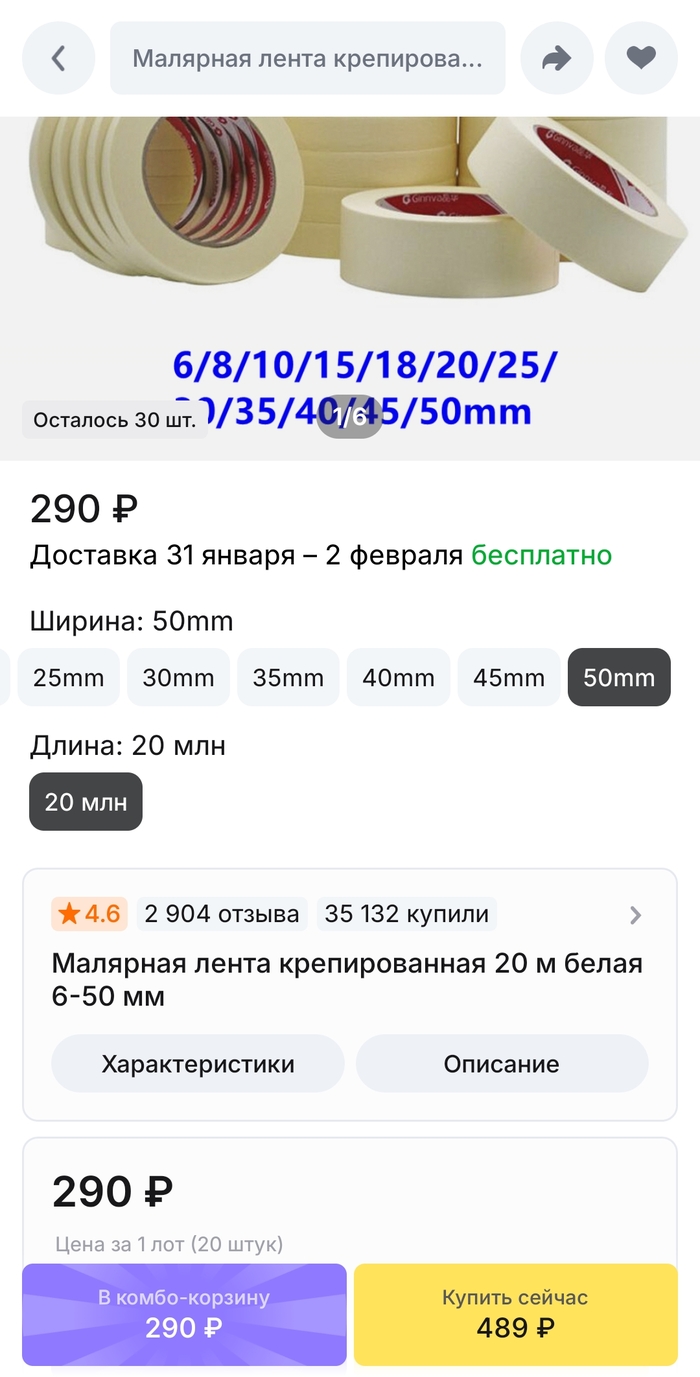Tap Купить сейчас for 489 ₽
Image resolution: width=700 pixels, height=1377 pixels.
pyautogui.click(x=515, y=1314)
